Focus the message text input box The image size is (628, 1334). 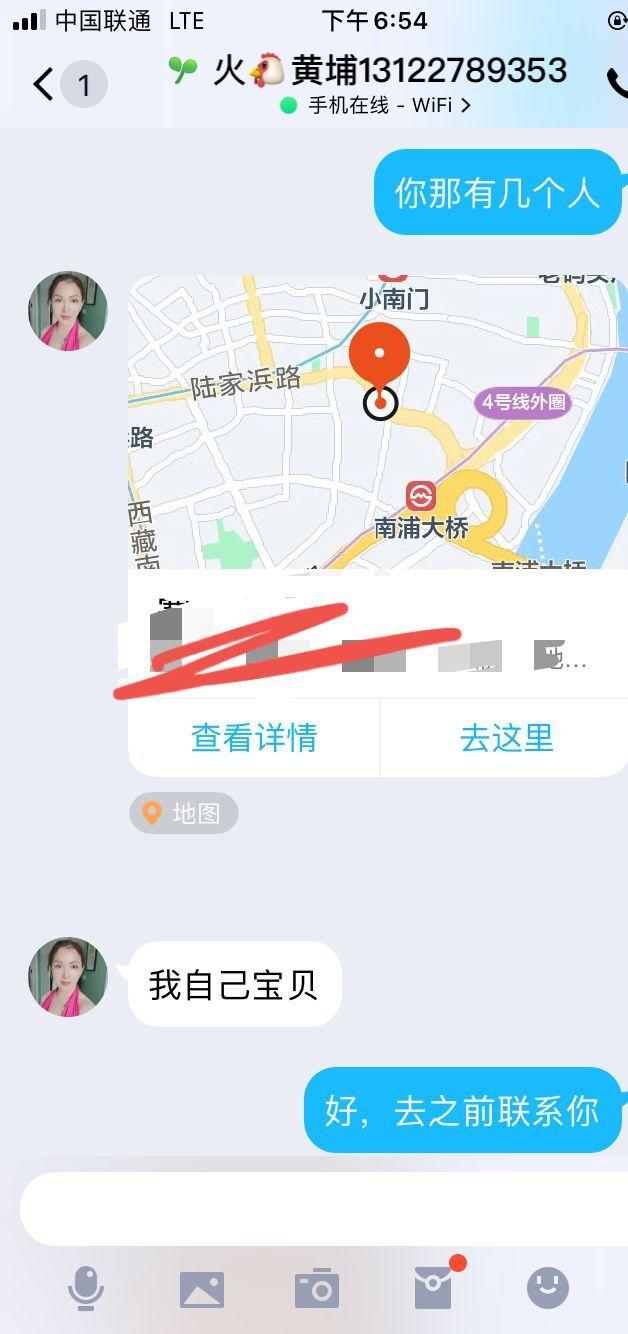pyautogui.click(x=320, y=1208)
